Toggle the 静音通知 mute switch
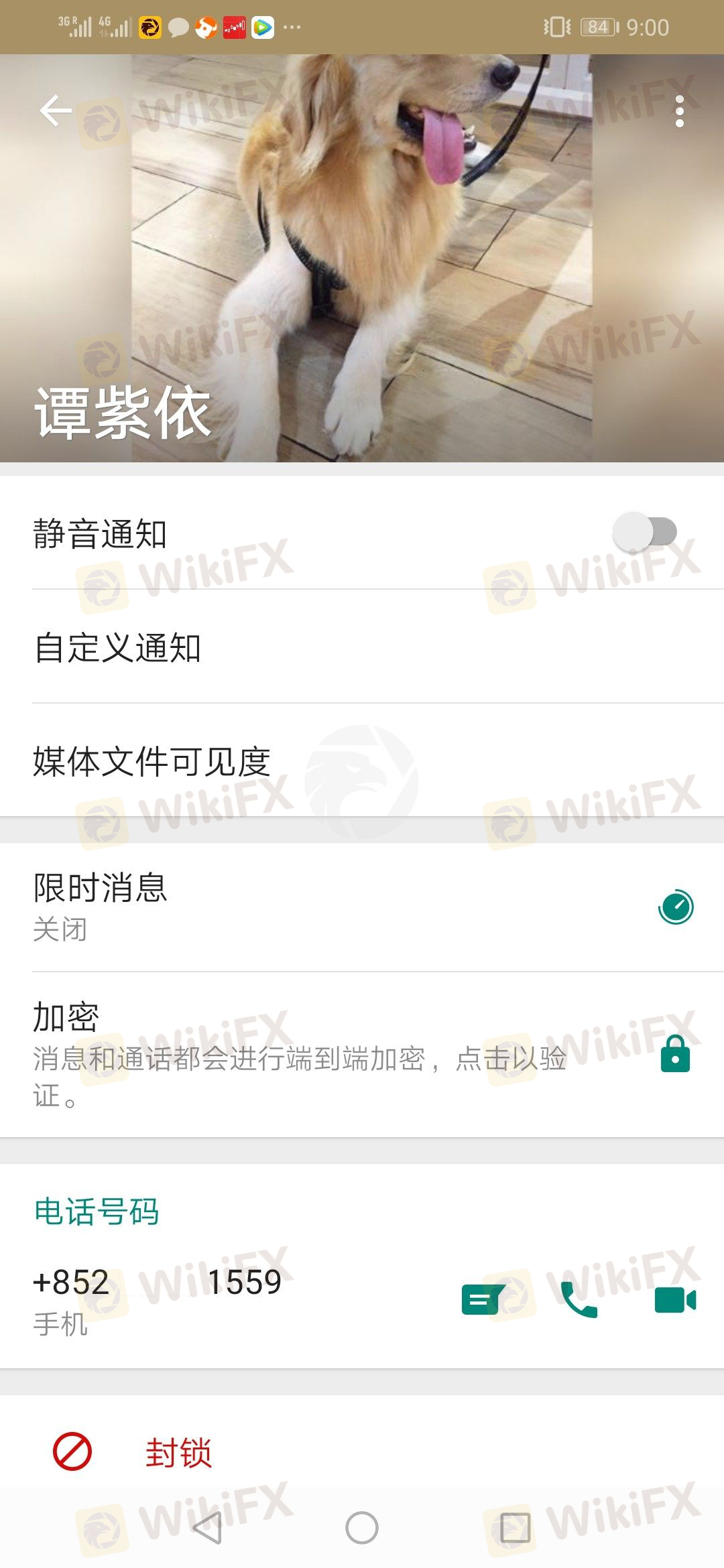The image size is (724, 1568). (644, 533)
